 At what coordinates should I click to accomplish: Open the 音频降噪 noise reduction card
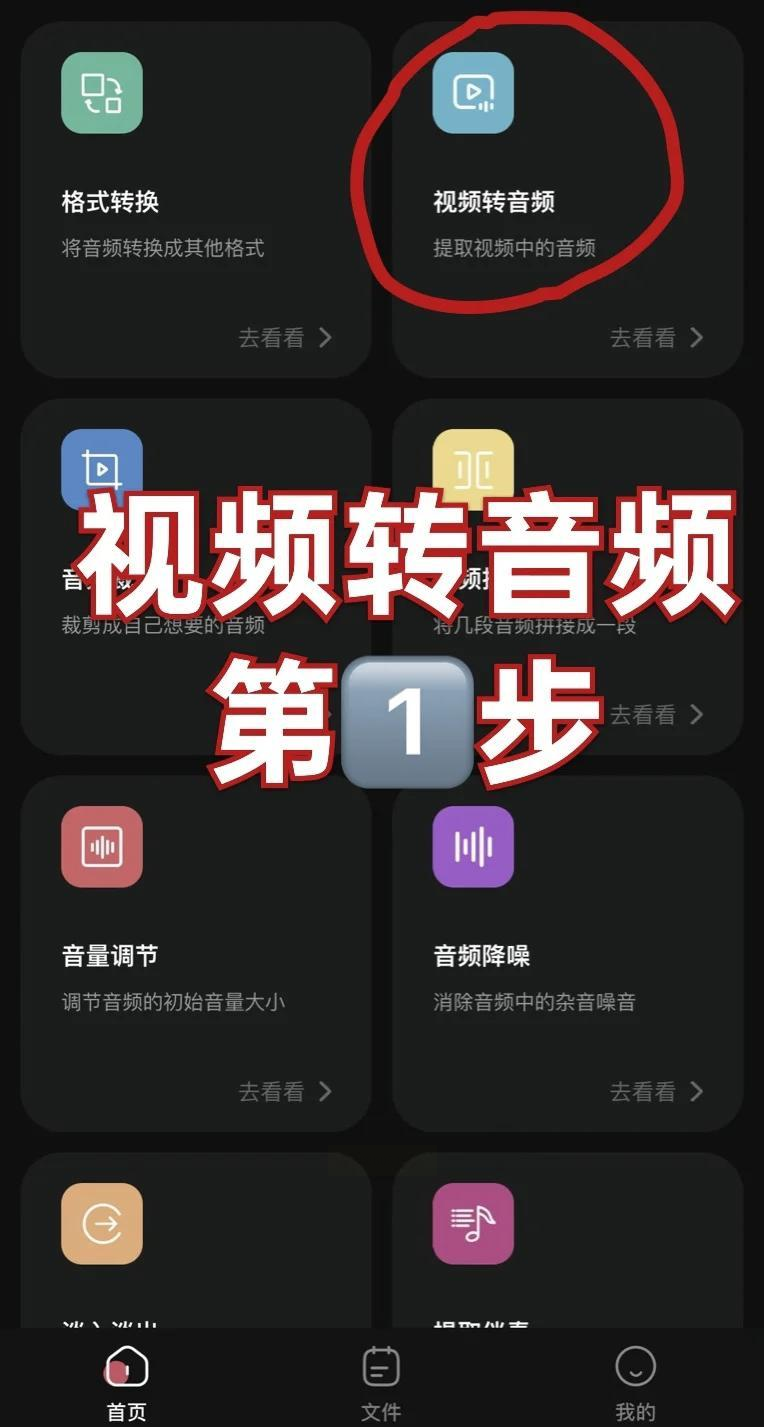(x=567, y=954)
